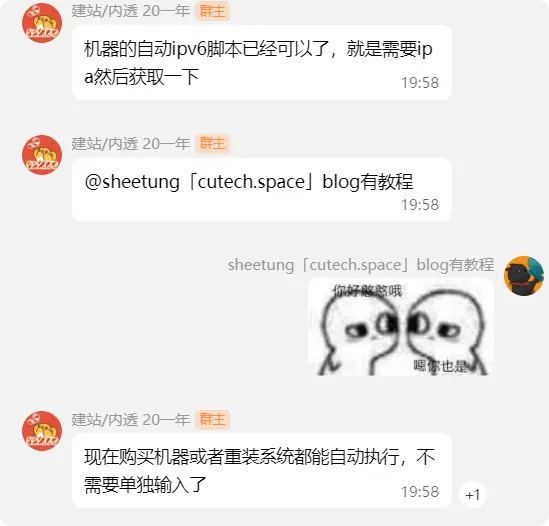Open the meme sticker image sent by sheetung
The image size is (549, 526).
(x=401, y=327)
